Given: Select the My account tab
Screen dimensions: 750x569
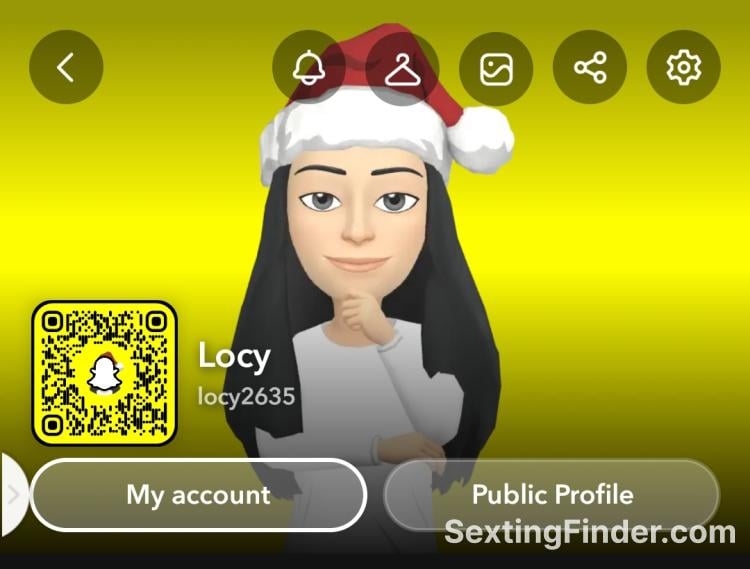Looking at the screenshot, I should 198,494.
